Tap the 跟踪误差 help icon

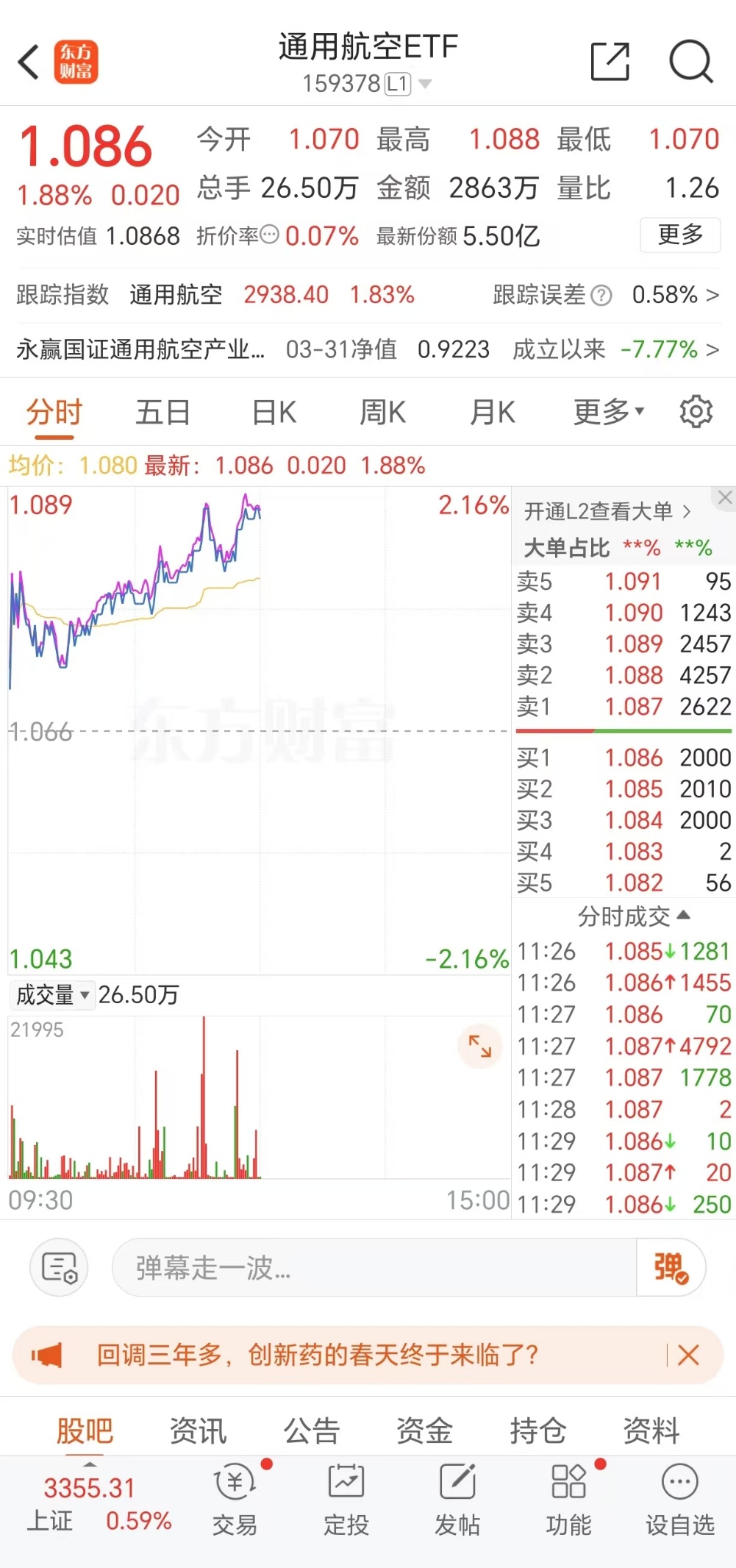point(601,296)
